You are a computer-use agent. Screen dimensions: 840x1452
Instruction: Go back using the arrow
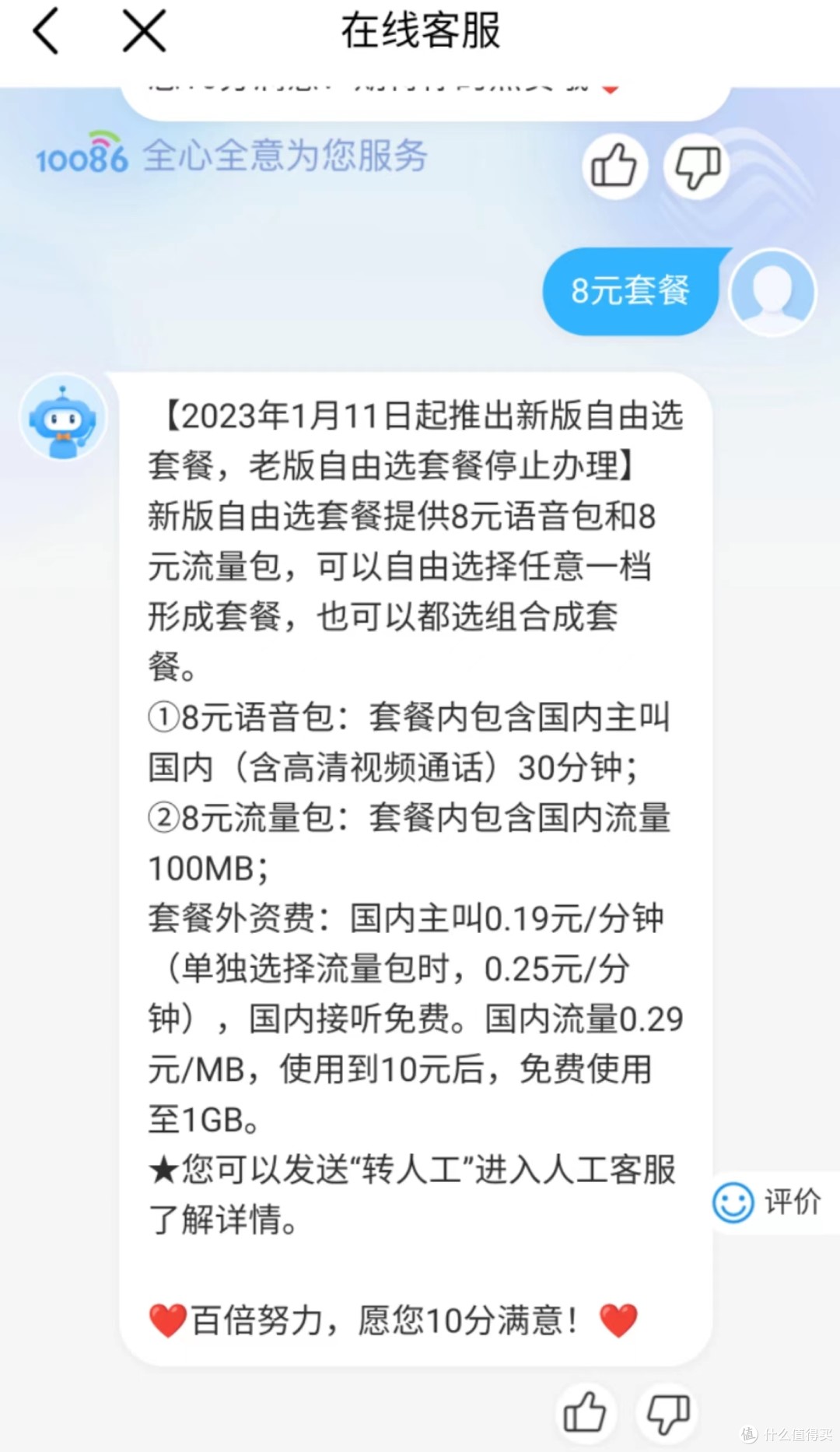pyautogui.click(x=47, y=31)
